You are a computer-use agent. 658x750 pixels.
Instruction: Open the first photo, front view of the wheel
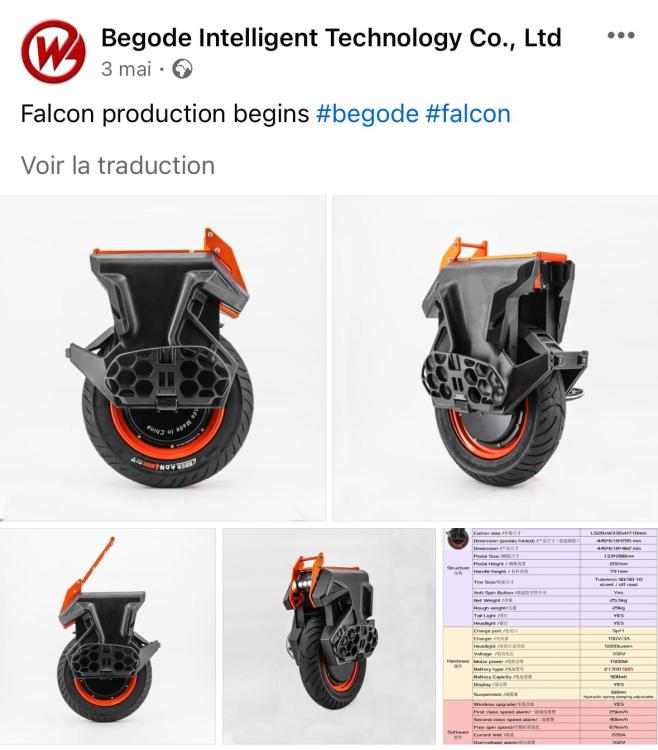click(x=162, y=358)
